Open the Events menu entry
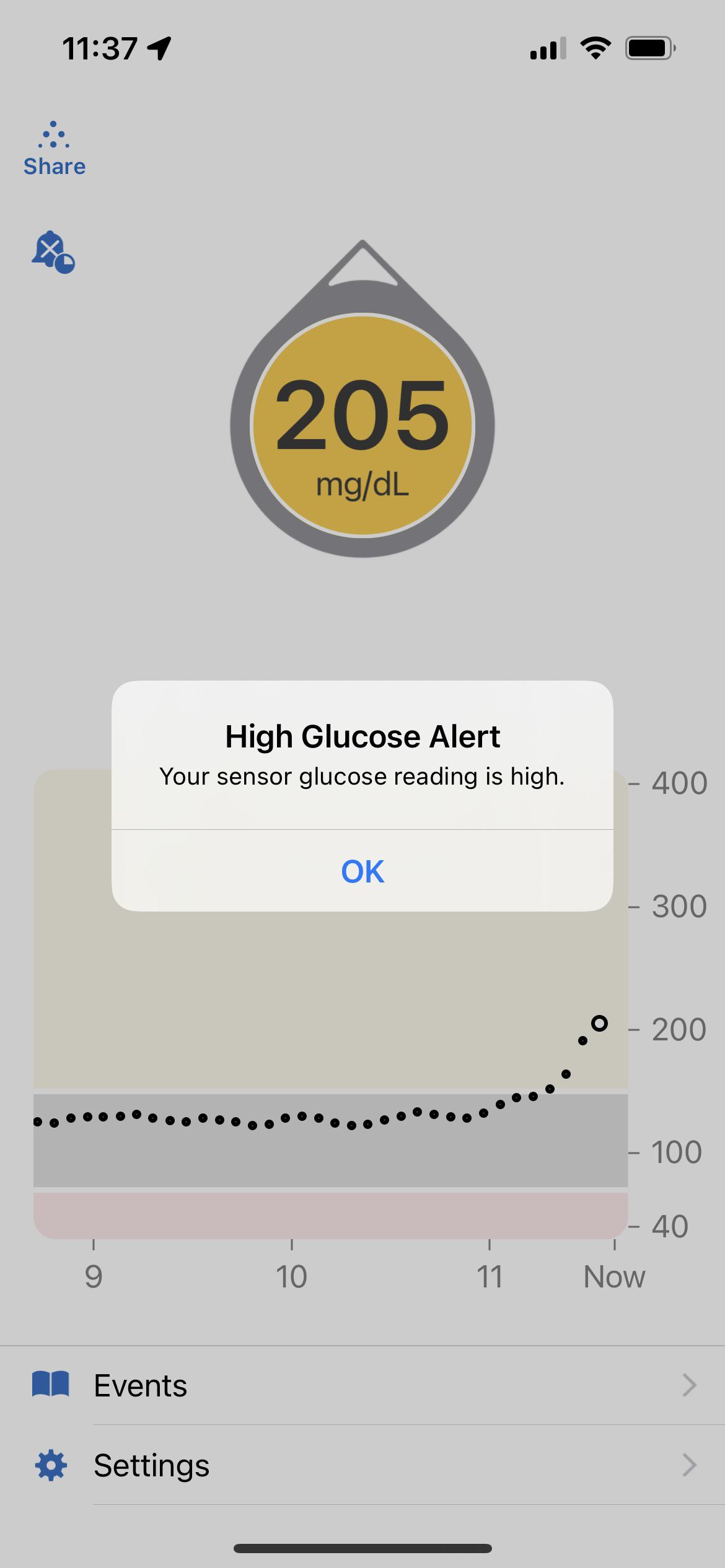The image size is (725, 1568). pos(140,1385)
